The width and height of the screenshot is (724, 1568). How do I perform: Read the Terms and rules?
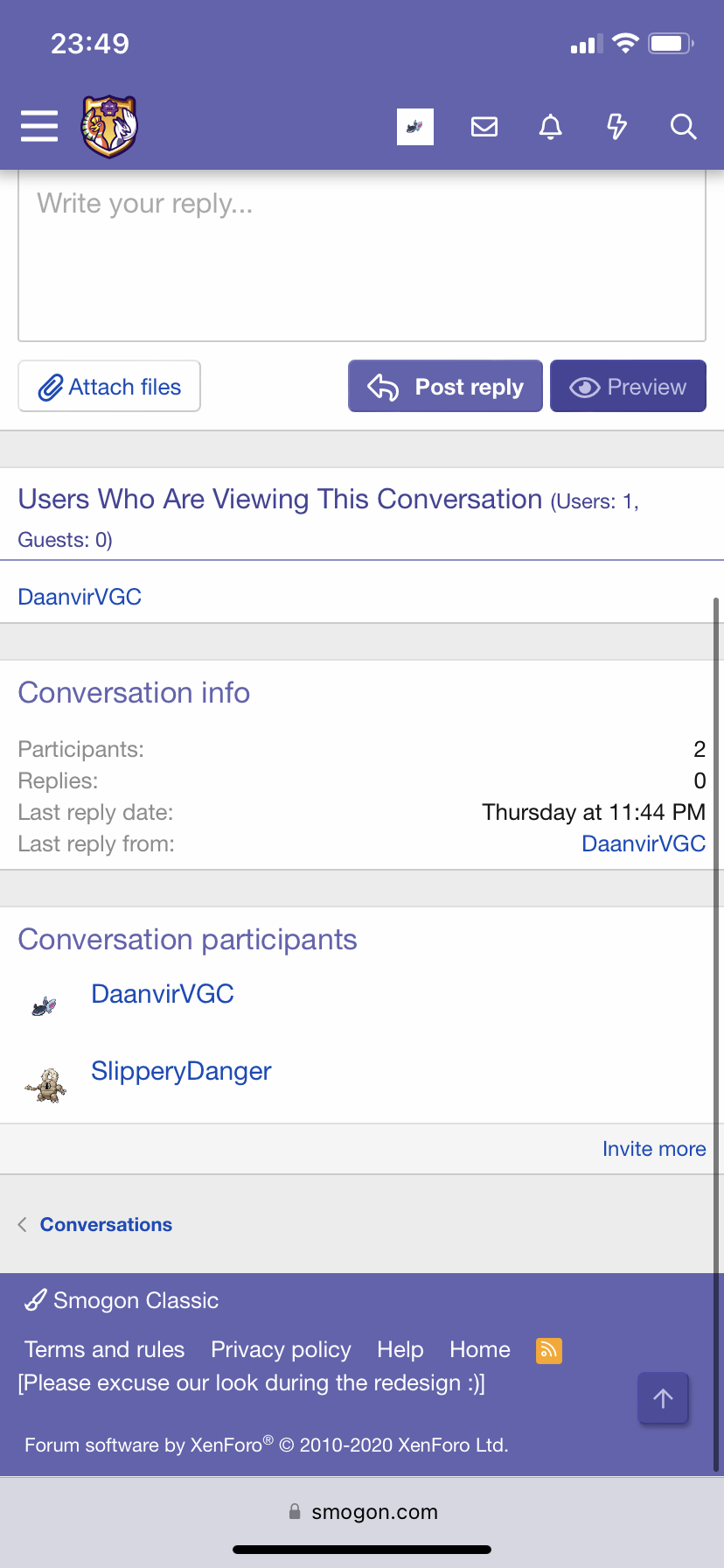(104, 1349)
